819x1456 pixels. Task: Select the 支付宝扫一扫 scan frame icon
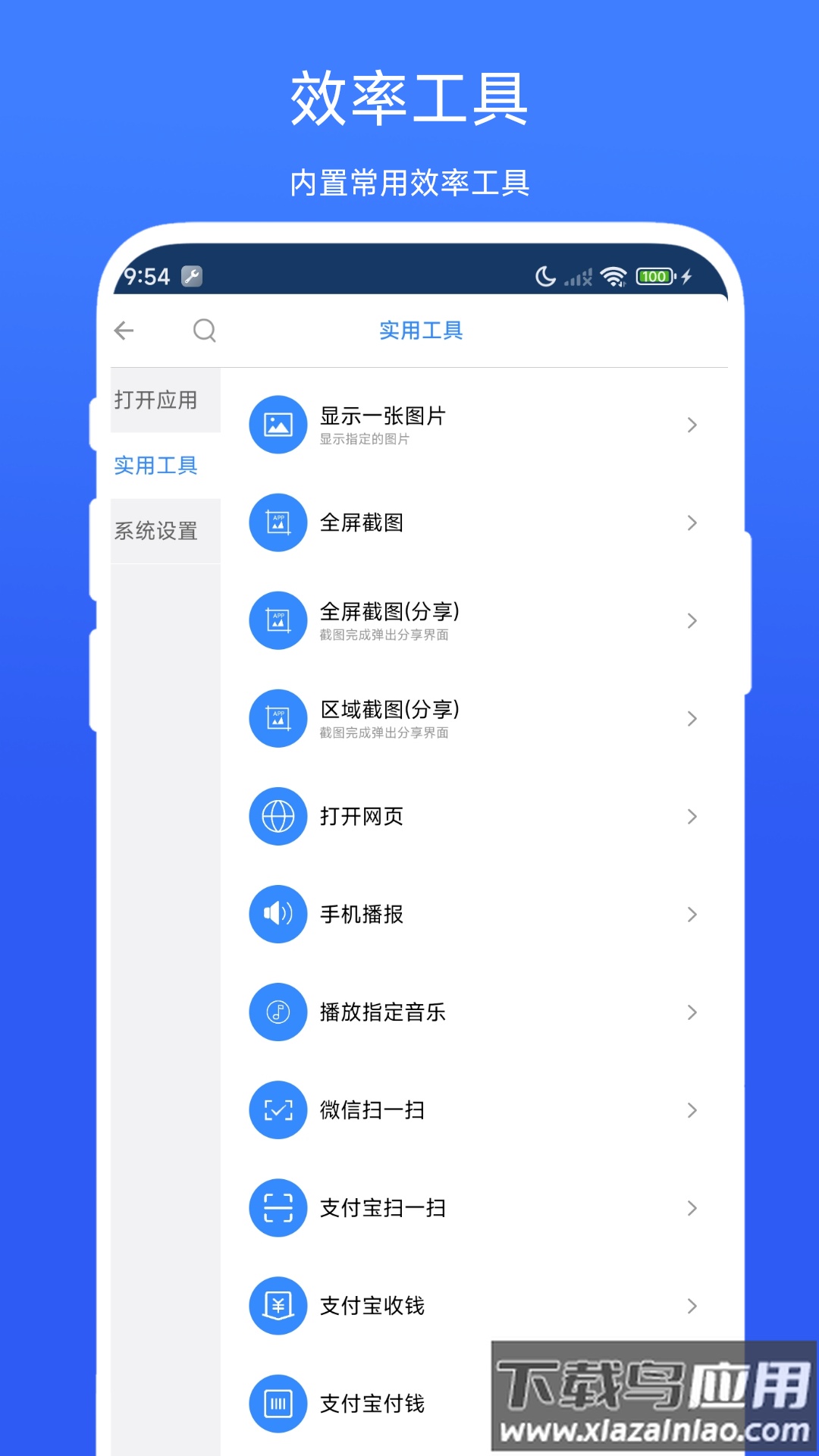tap(278, 1208)
